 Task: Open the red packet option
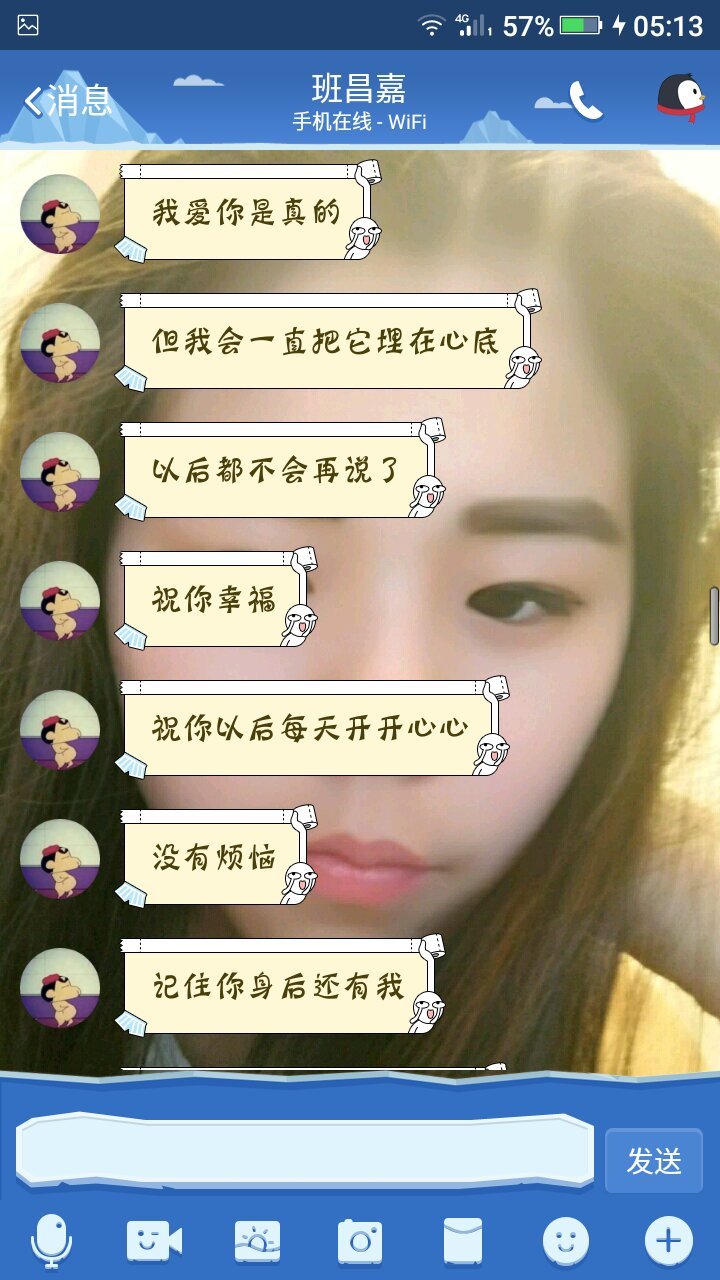pyautogui.click(x=463, y=1242)
